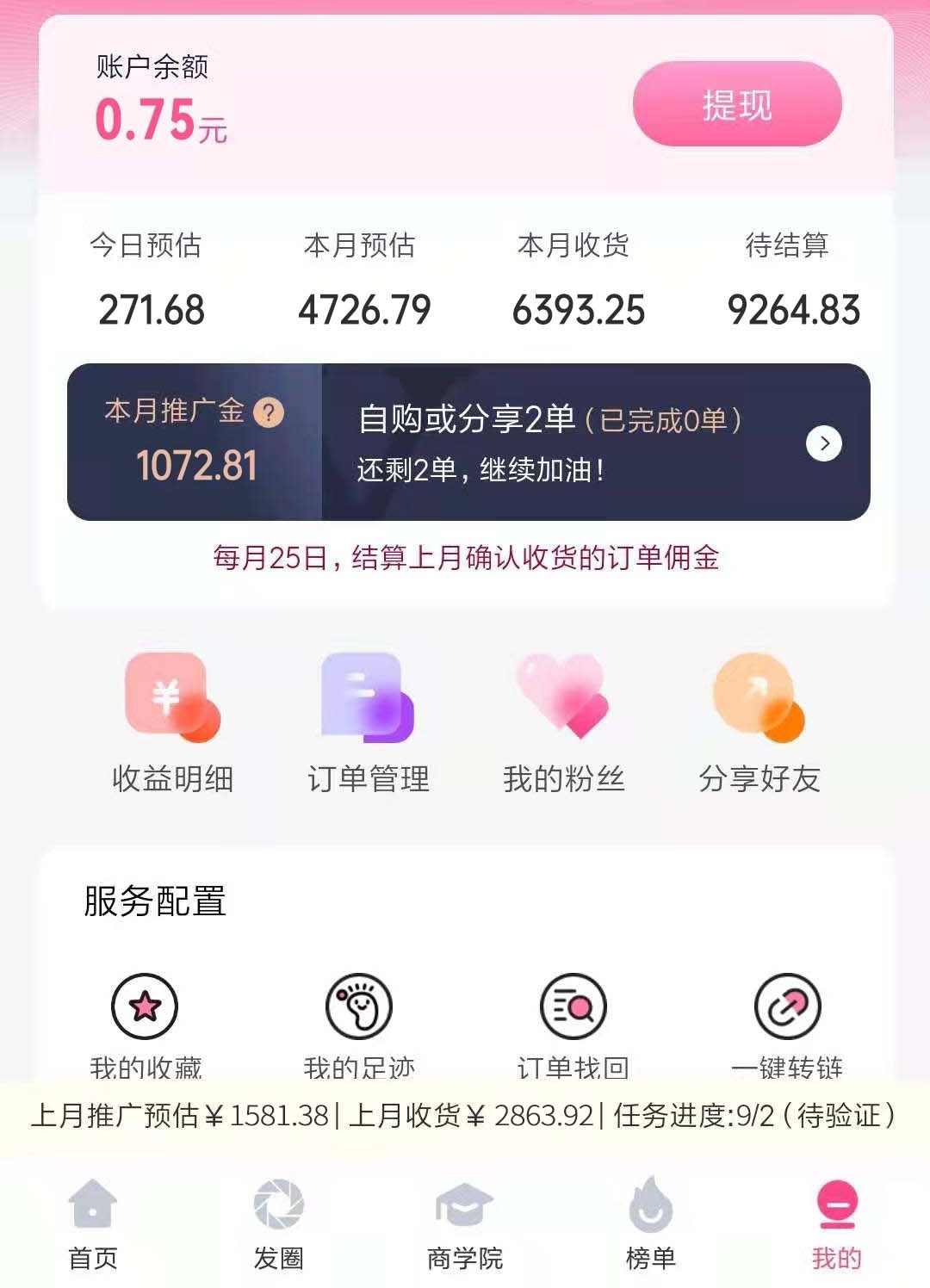Go to the 商学院 tab
The height and width of the screenshot is (1288, 930).
pos(465,1224)
